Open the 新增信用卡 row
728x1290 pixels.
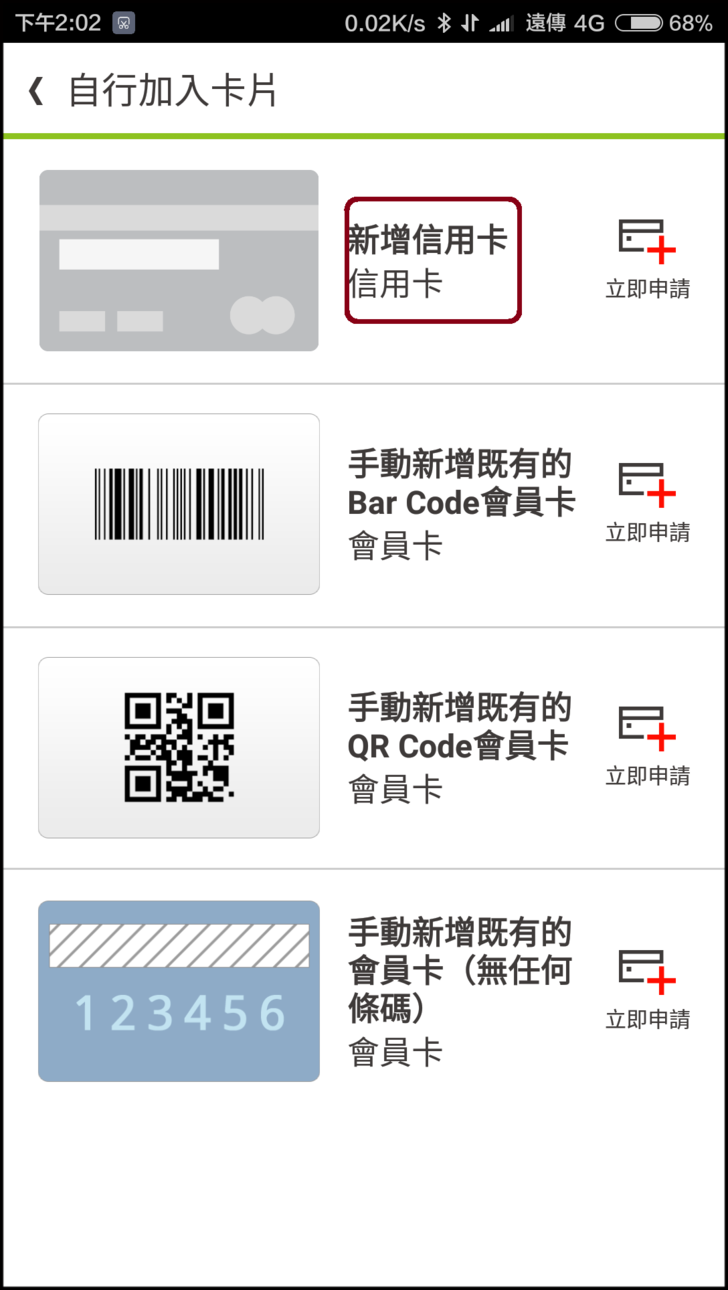click(x=432, y=260)
